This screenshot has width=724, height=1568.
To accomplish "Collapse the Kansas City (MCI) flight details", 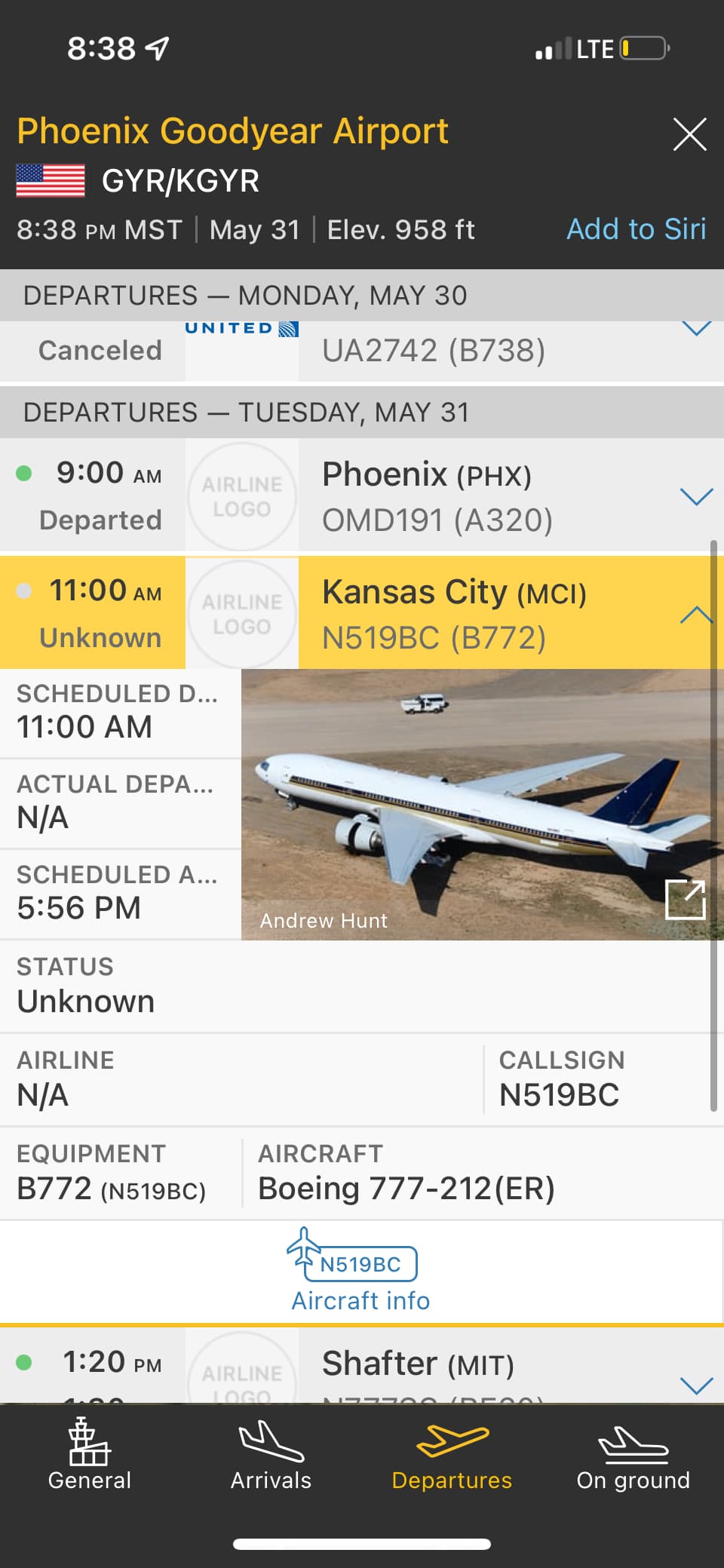I will (x=695, y=615).
